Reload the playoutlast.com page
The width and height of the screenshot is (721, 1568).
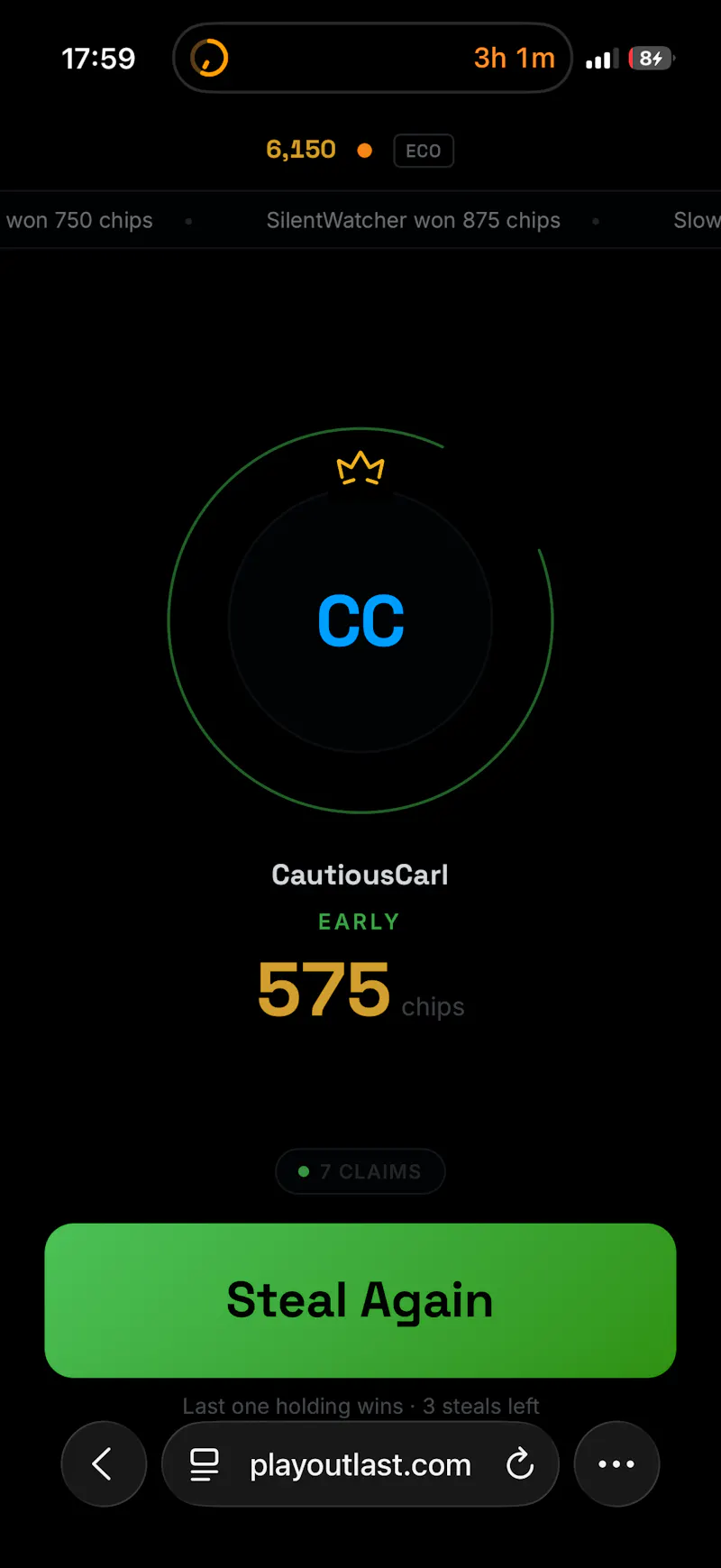point(520,1463)
